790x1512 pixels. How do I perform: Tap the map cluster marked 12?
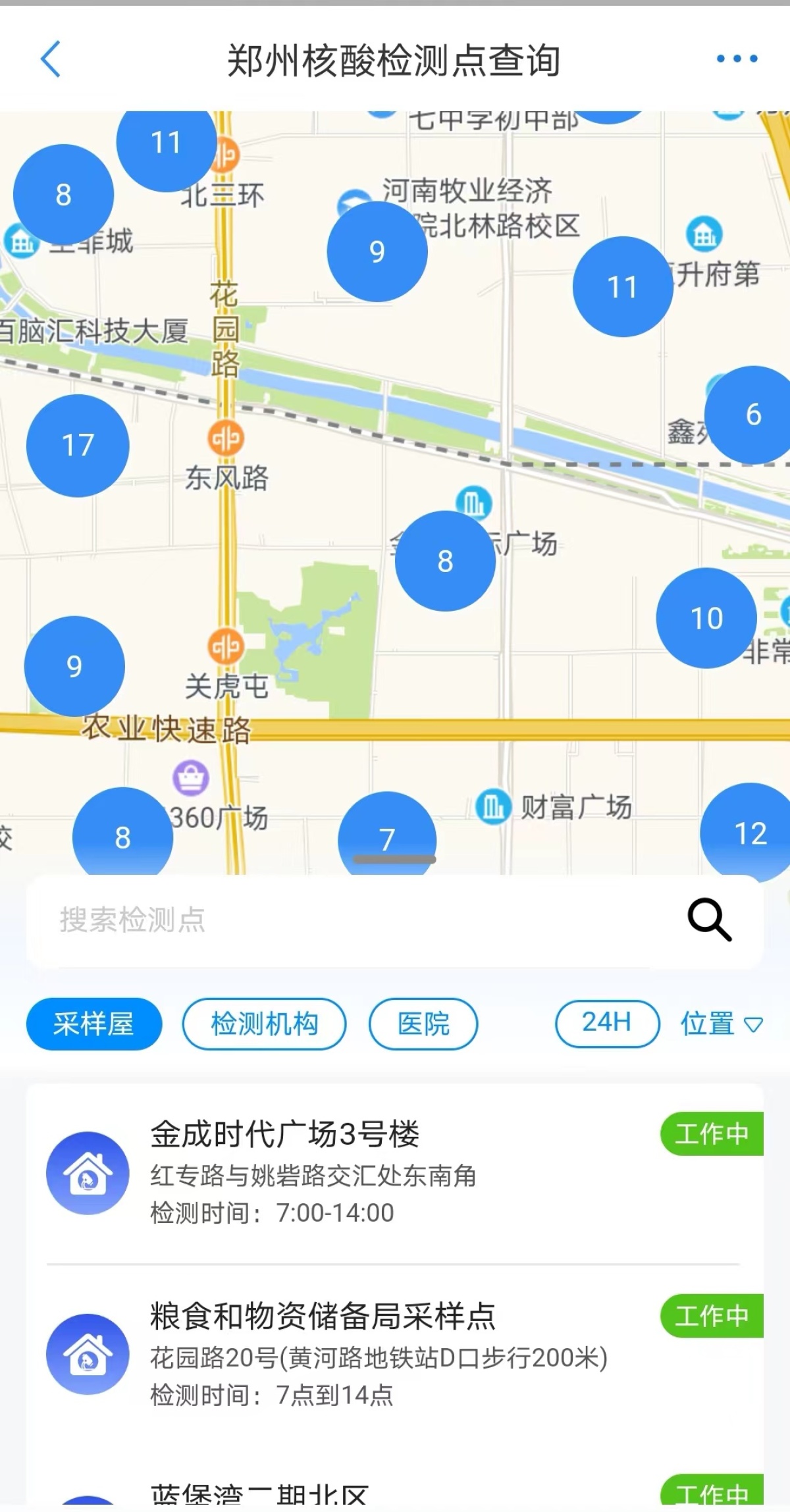pos(750,833)
